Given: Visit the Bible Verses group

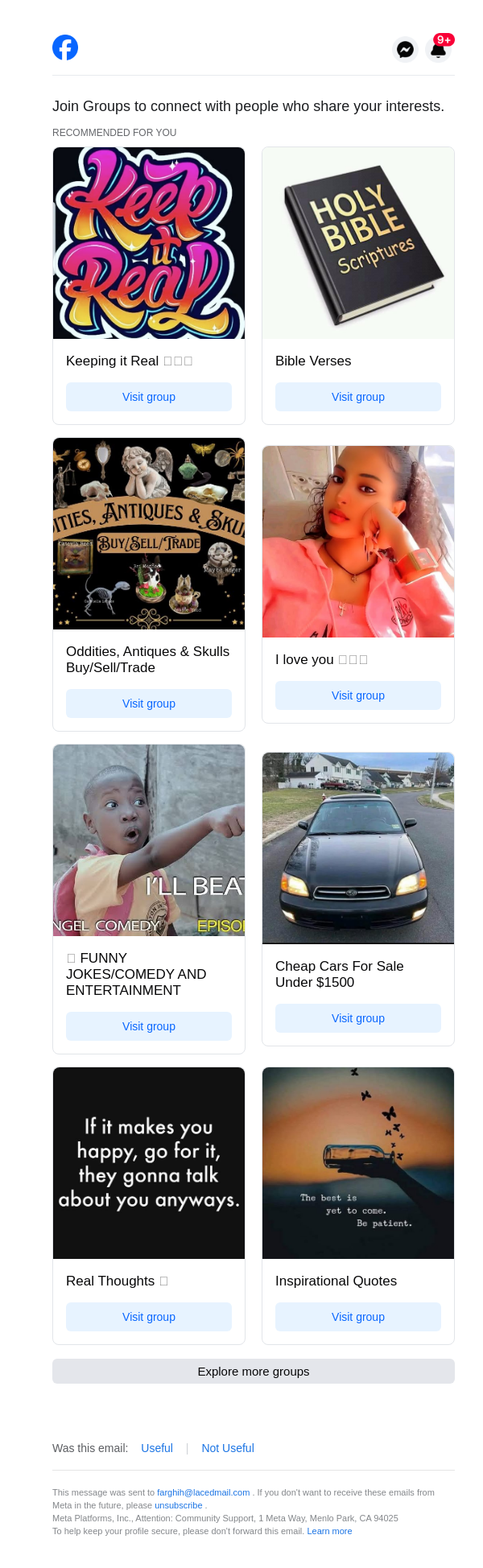Looking at the screenshot, I should click(358, 397).
